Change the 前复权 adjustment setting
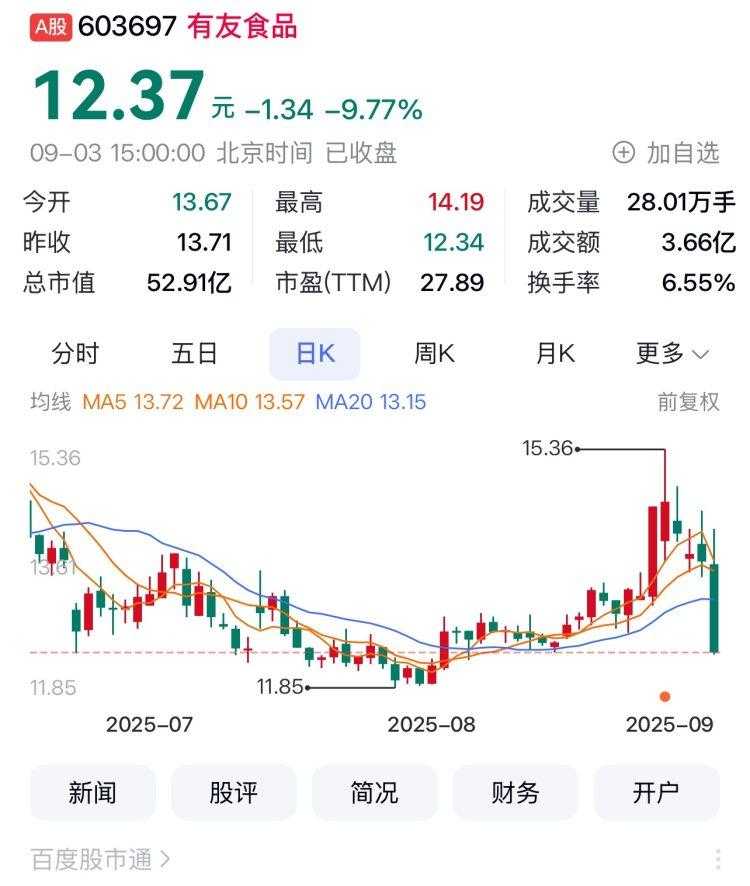 688,402
